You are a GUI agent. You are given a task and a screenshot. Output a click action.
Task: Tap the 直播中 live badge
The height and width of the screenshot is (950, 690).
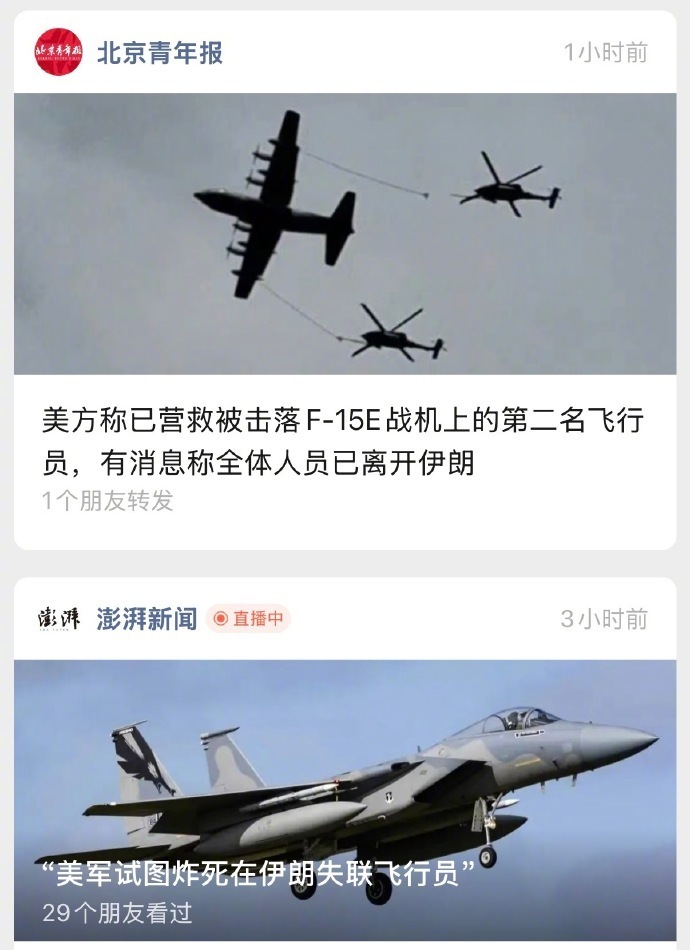249,619
